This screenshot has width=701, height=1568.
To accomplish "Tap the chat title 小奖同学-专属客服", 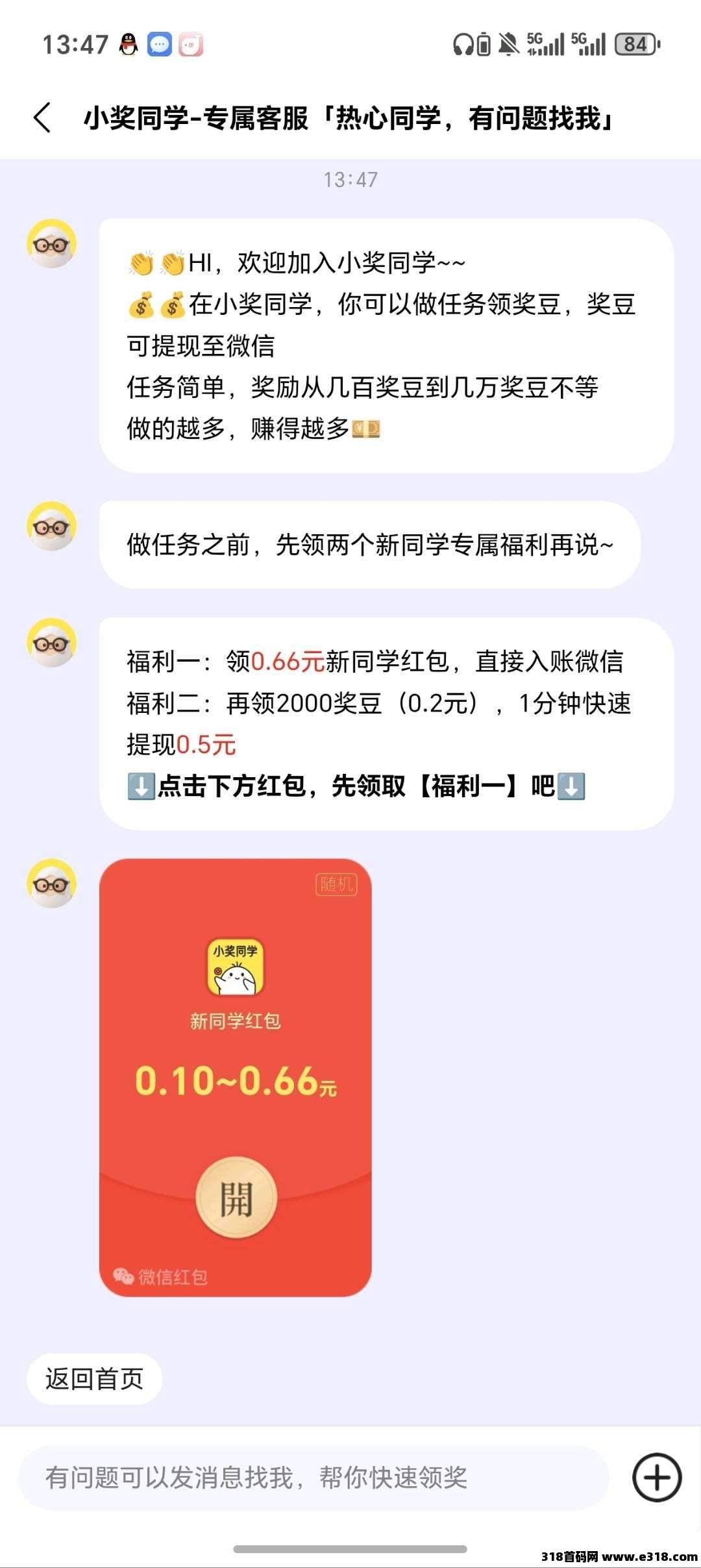I will [350, 119].
